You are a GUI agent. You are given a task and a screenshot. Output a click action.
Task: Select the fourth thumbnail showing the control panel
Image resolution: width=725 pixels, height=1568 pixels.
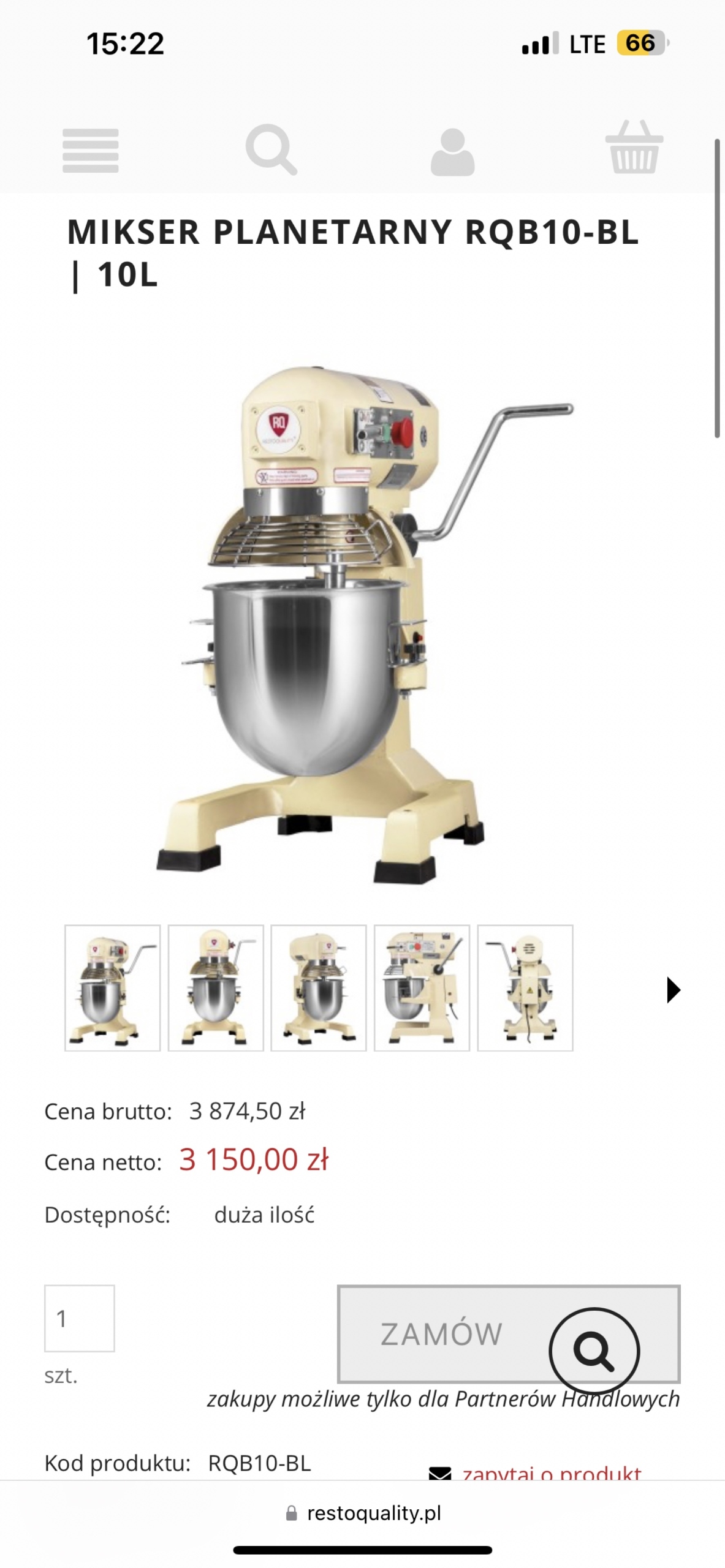click(422, 987)
